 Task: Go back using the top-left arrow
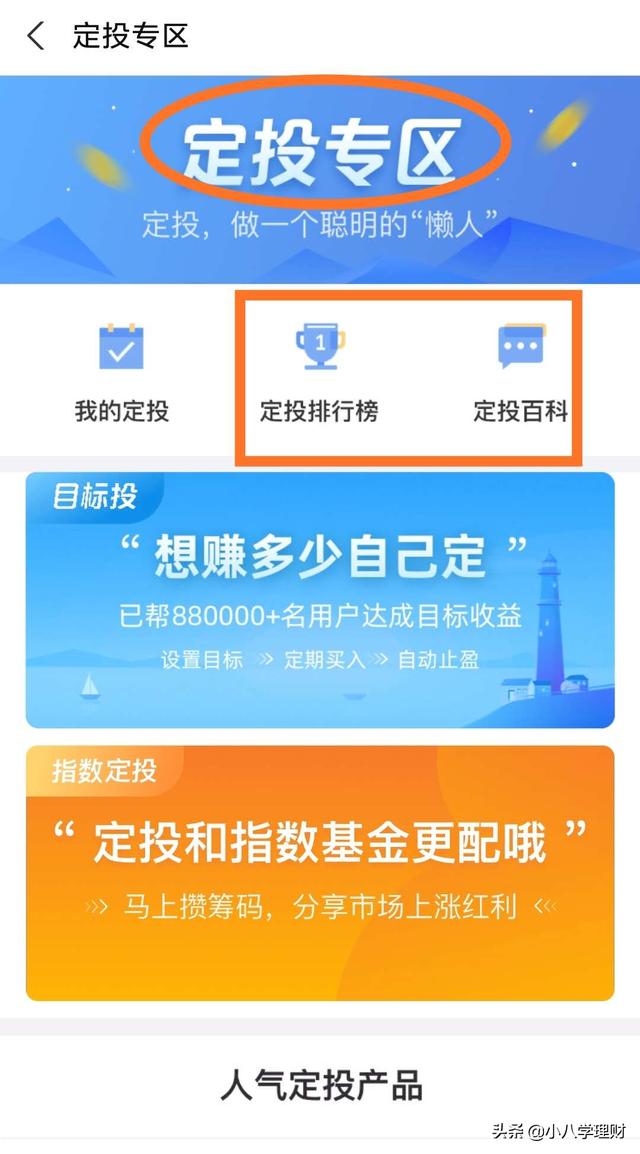point(36,37)
